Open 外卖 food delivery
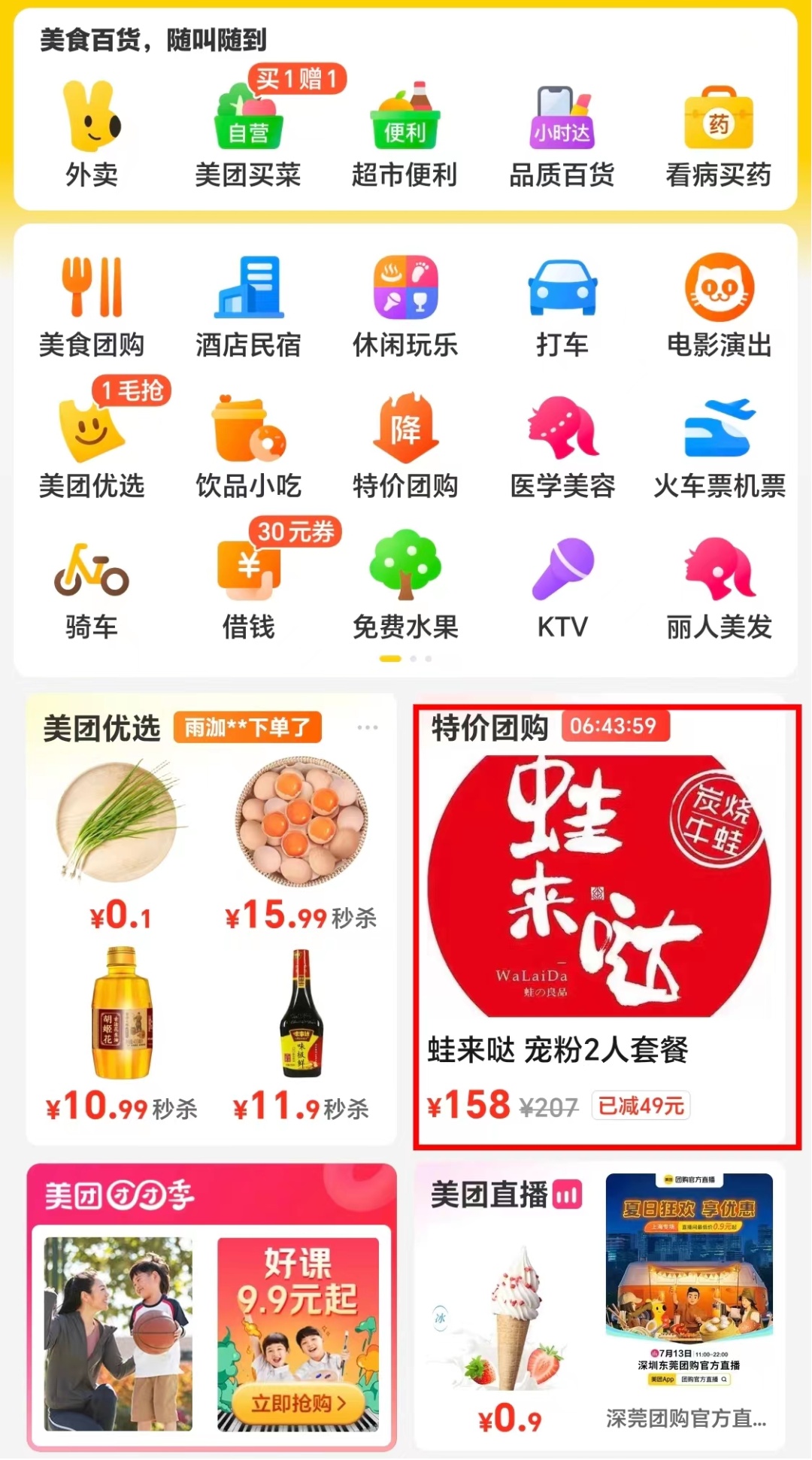 (92, 135)
